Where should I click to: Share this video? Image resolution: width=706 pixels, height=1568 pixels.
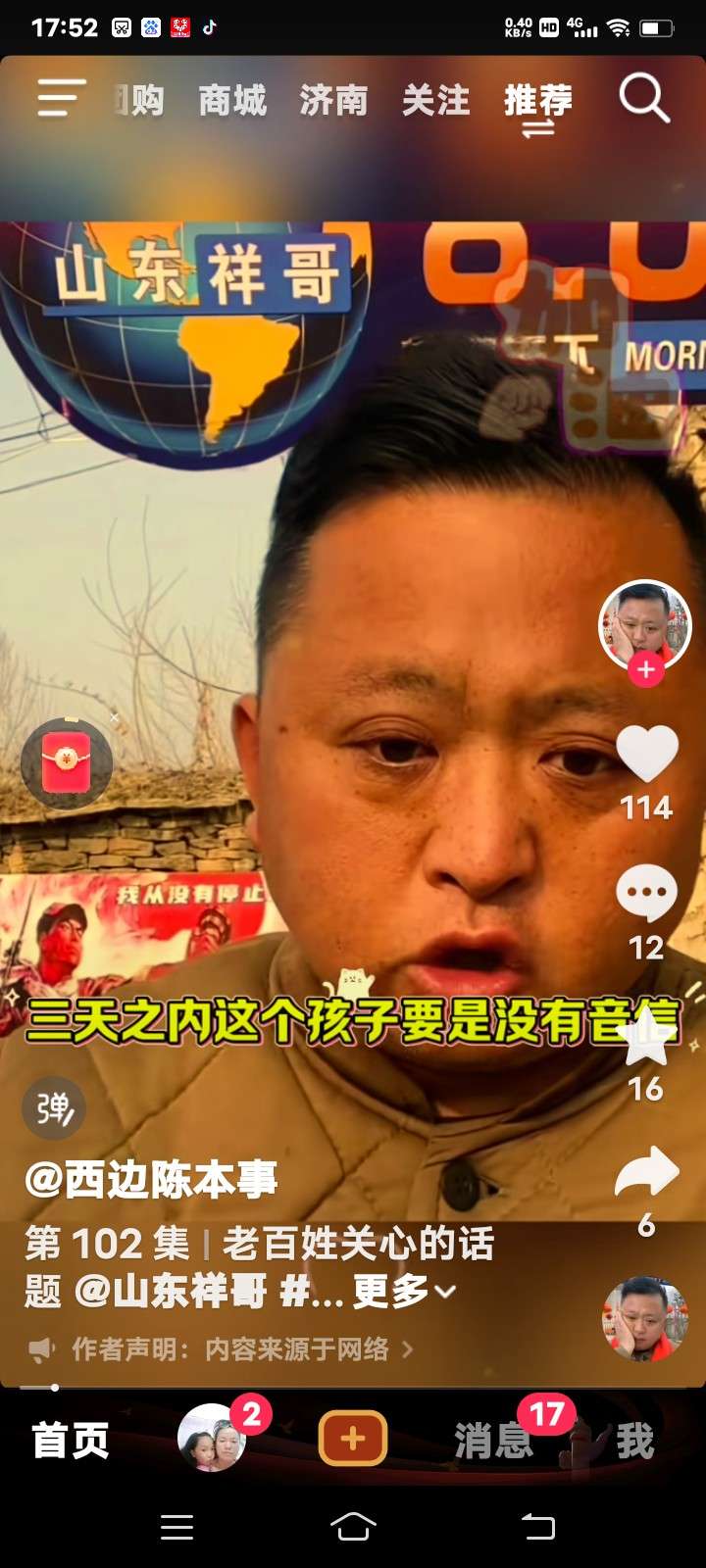[646, 1174]
